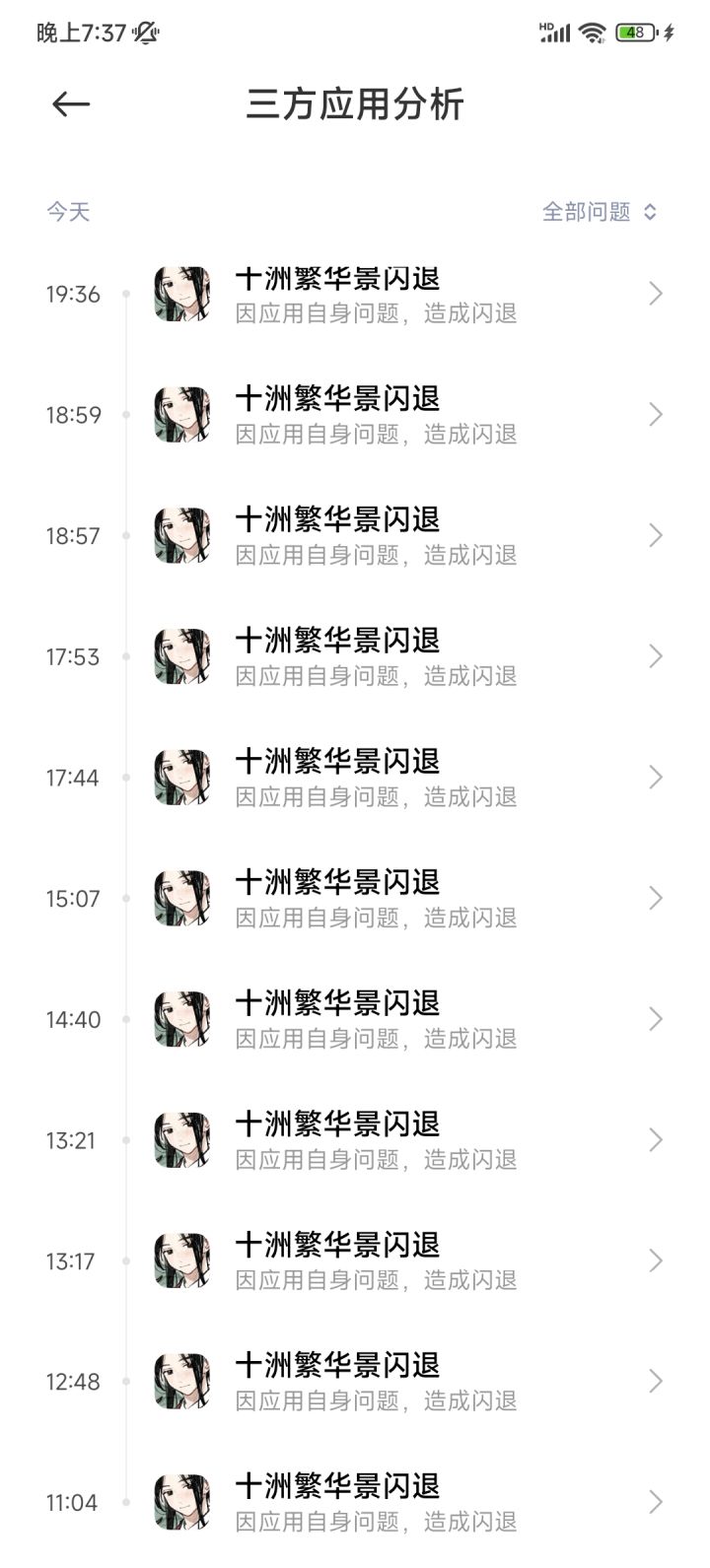
Task: Open crash details from 17:53
Action: pos(355,656)
